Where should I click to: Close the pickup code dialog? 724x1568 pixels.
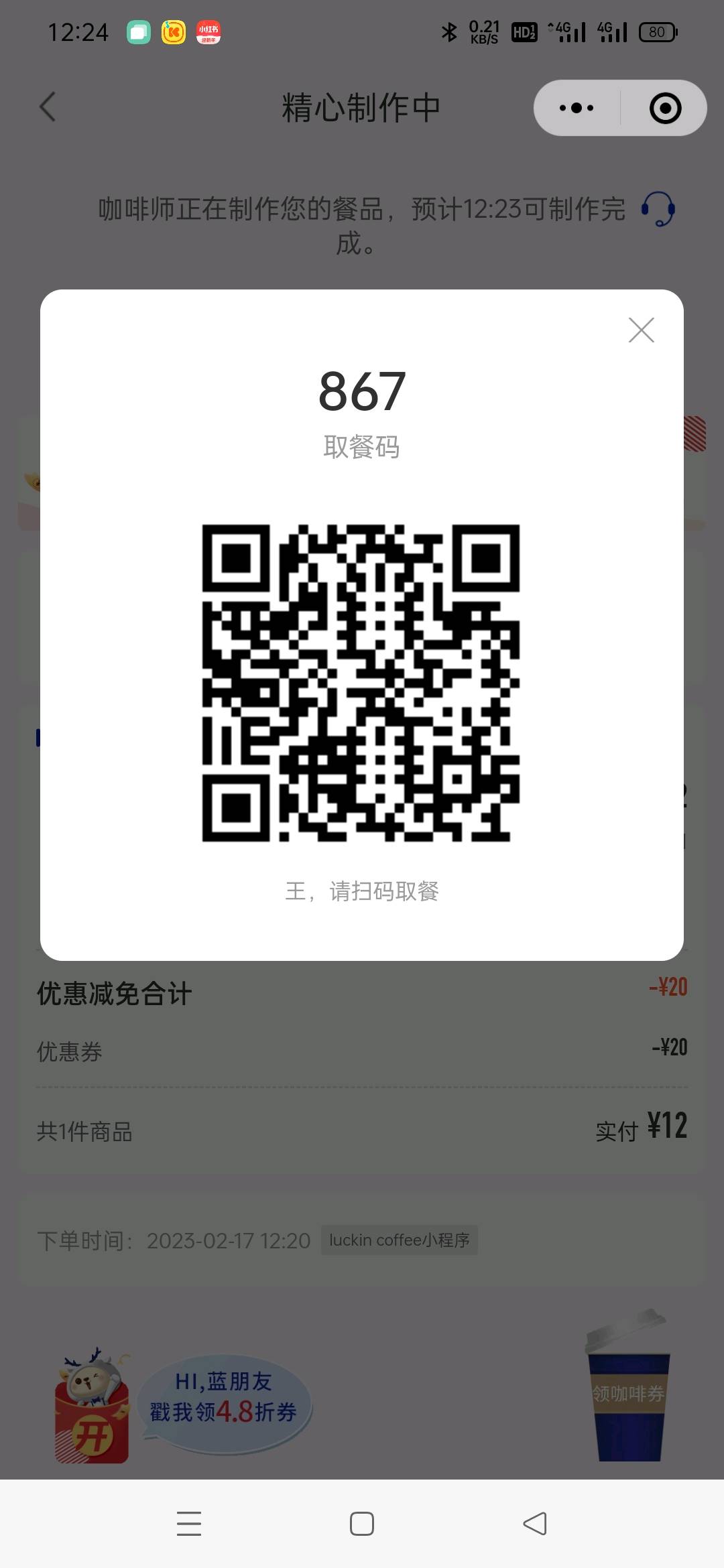[642, 330]
